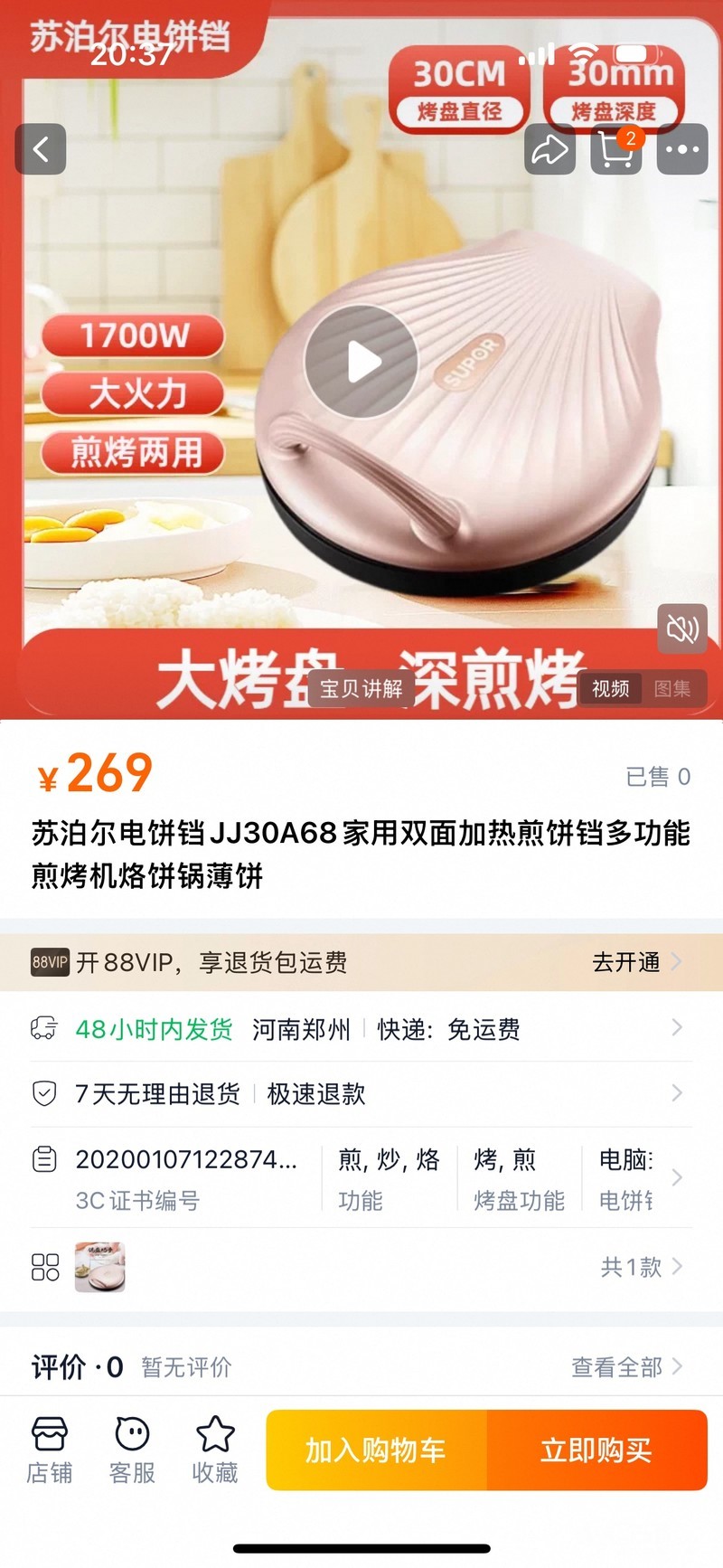The height and width of the screenshot is (1568, 723).
Task: Play the product video
Action: (361, 362)
